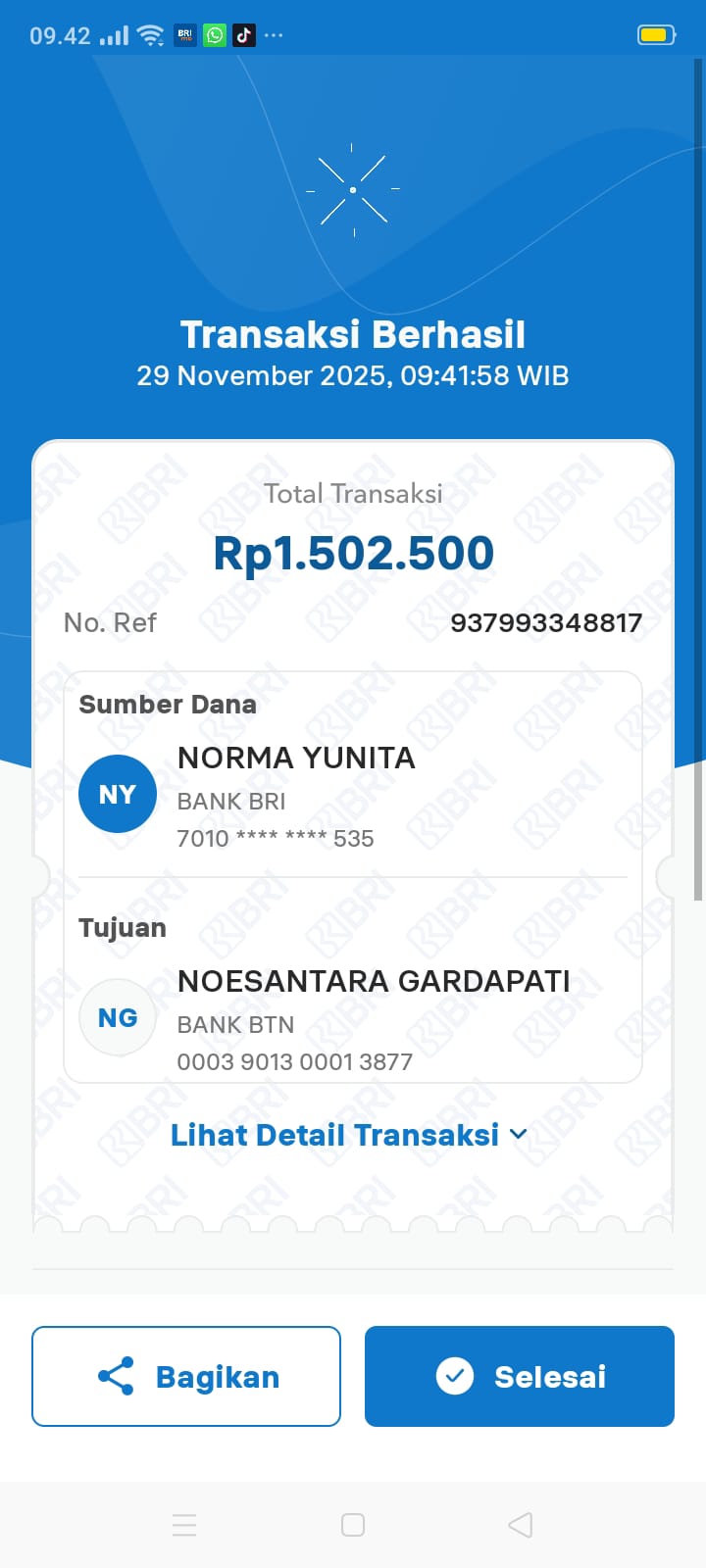
Task: Tap the reference number 937993348817
Action: click(547, 622)
